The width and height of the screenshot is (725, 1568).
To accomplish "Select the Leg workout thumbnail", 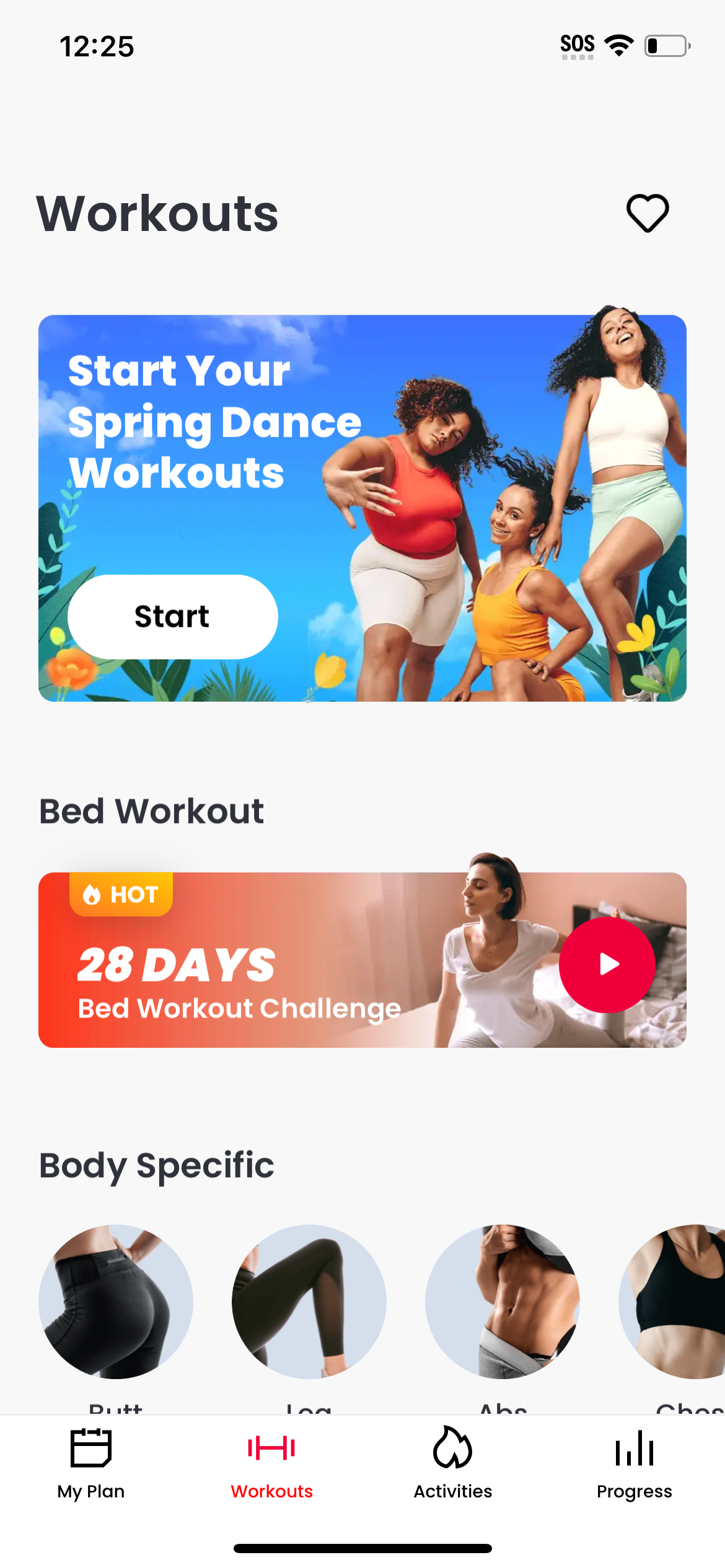I will click(x=309, y=1302).
